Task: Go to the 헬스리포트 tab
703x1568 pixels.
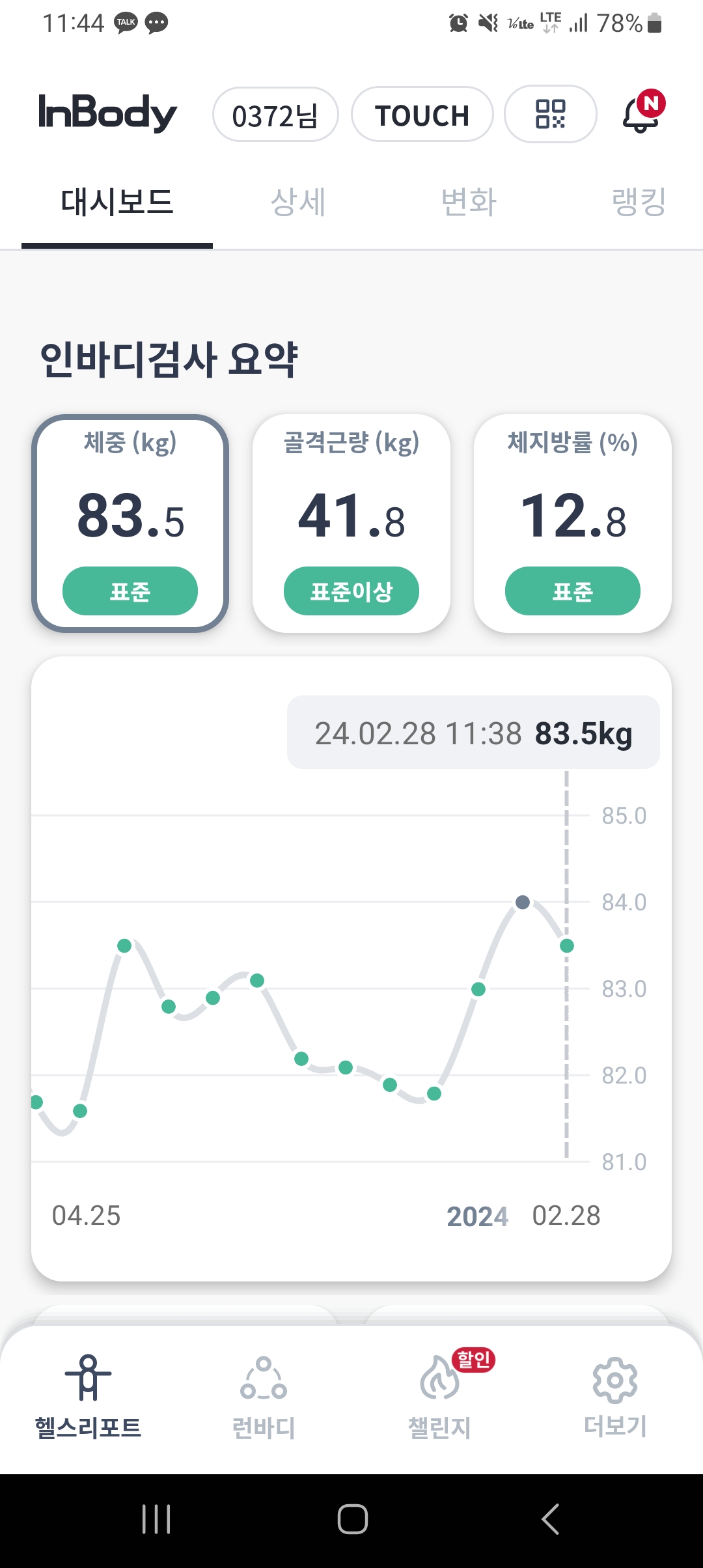Action: coord(88,1397)
